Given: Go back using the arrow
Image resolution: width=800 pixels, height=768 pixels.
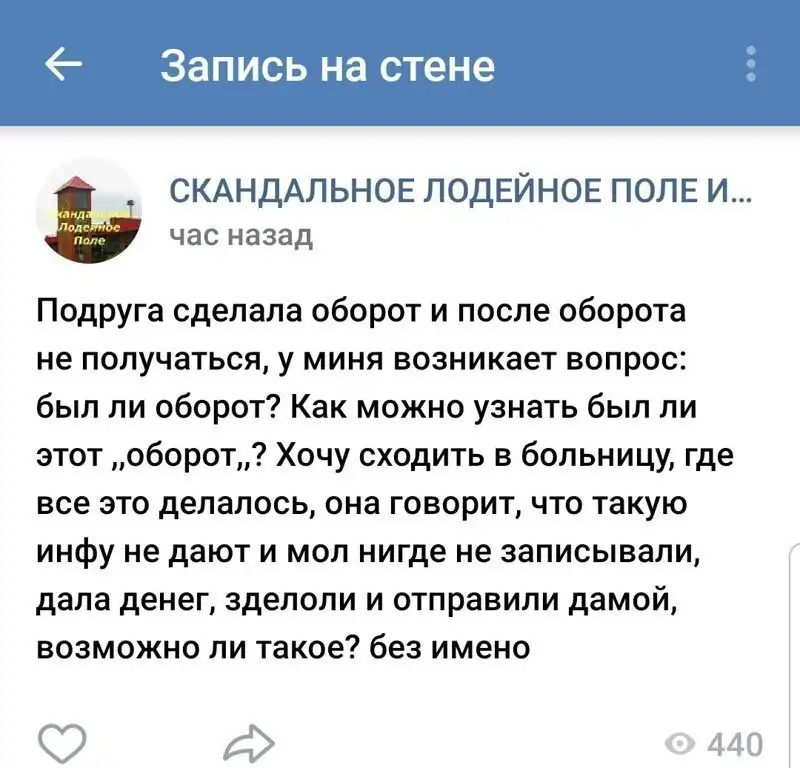Looking at the screenshot, I should pos(64,66).
